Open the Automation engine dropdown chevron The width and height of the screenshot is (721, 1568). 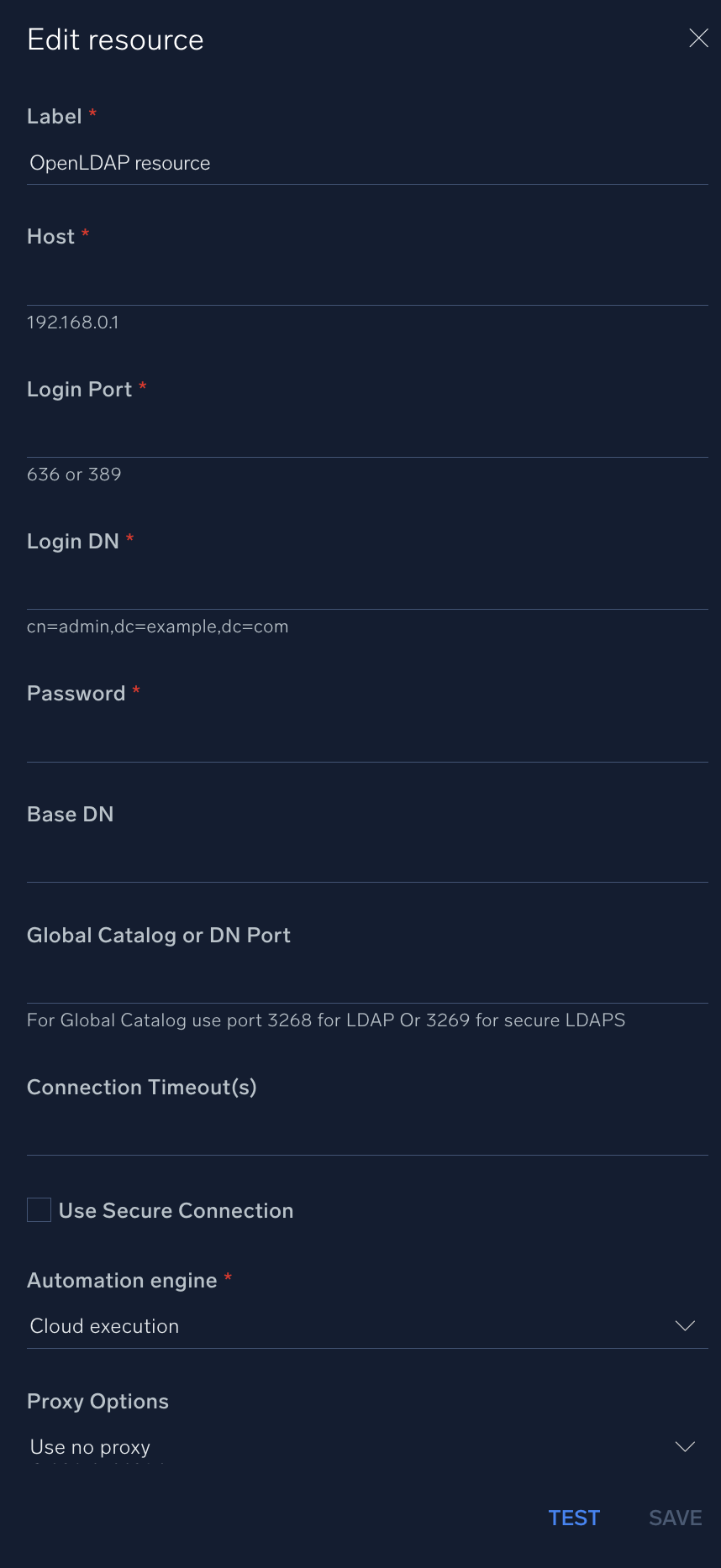685,1325
